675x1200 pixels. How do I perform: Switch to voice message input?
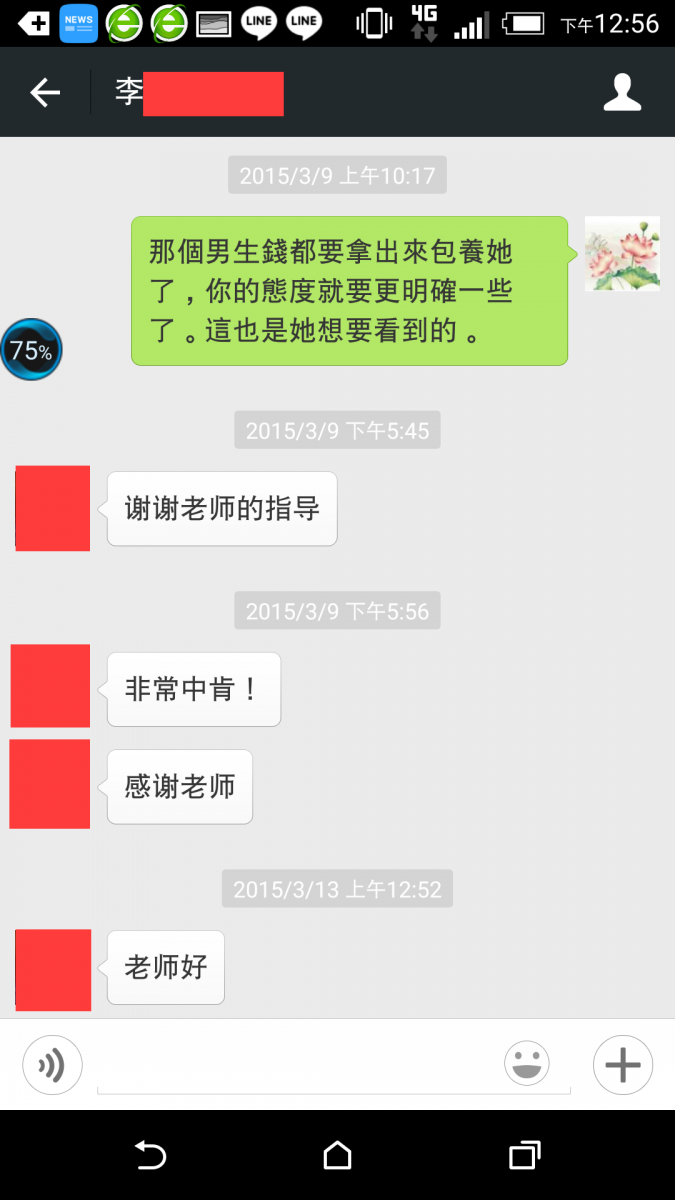52,1065
